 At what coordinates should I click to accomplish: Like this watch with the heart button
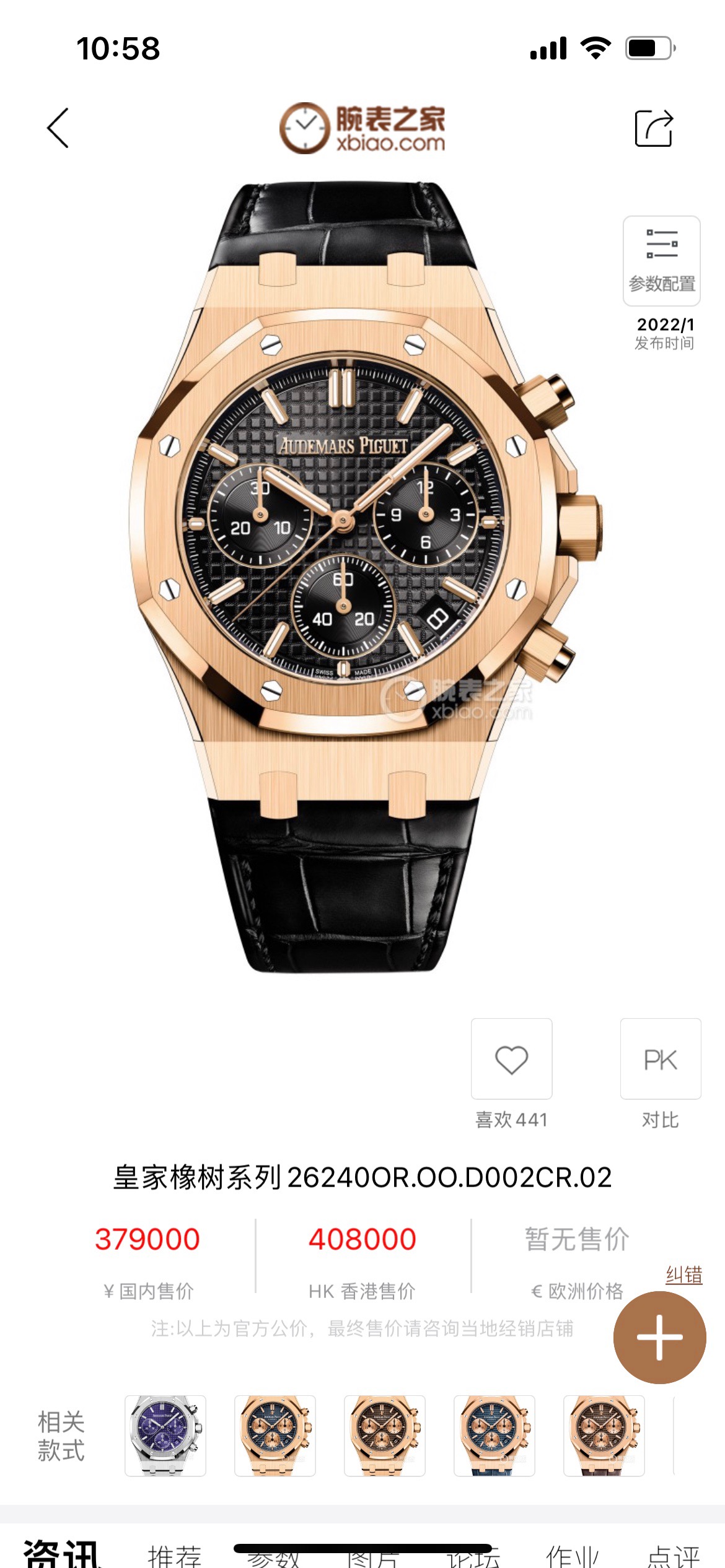511,1059
